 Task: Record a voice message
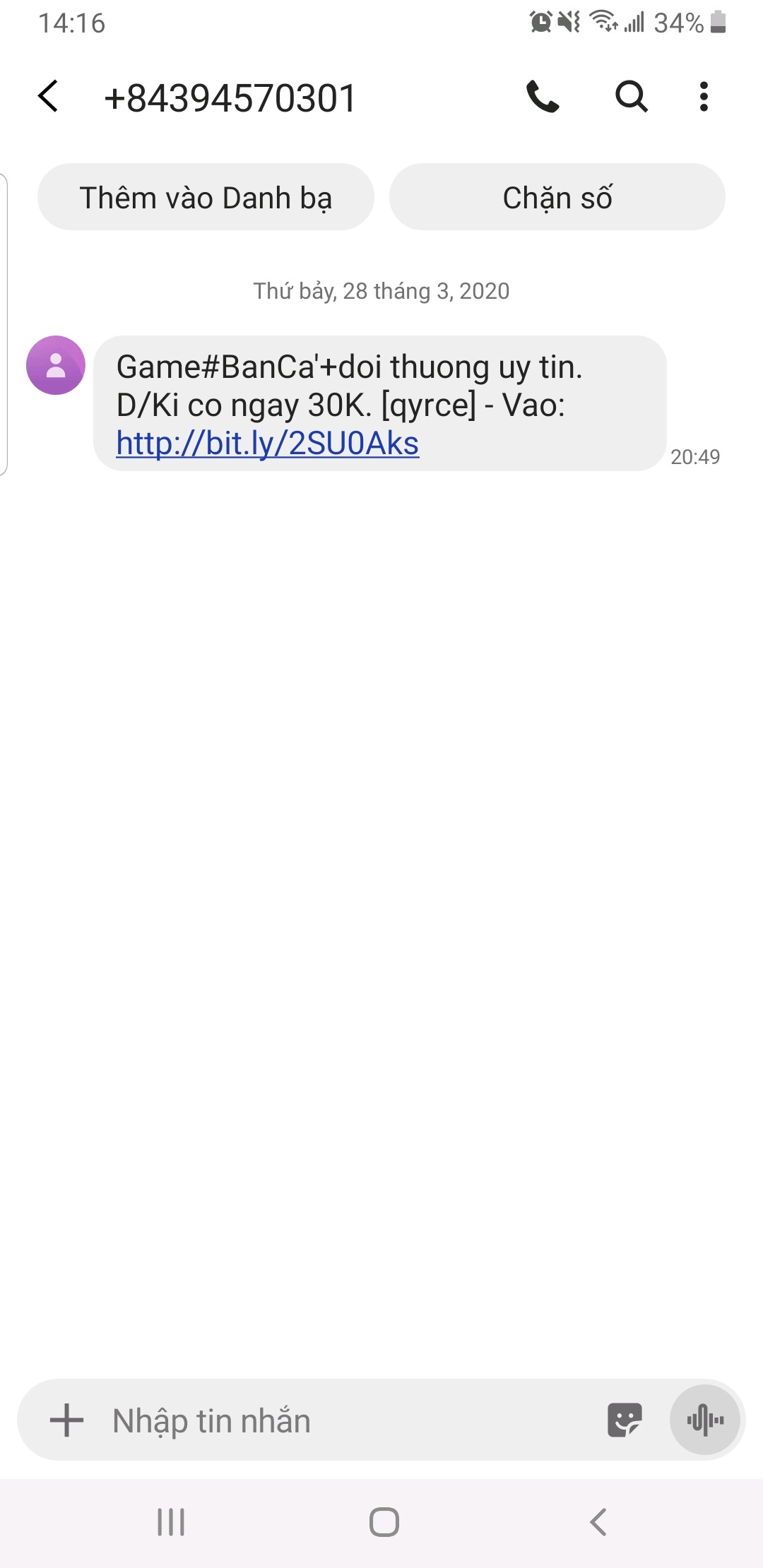[705, 1420]
